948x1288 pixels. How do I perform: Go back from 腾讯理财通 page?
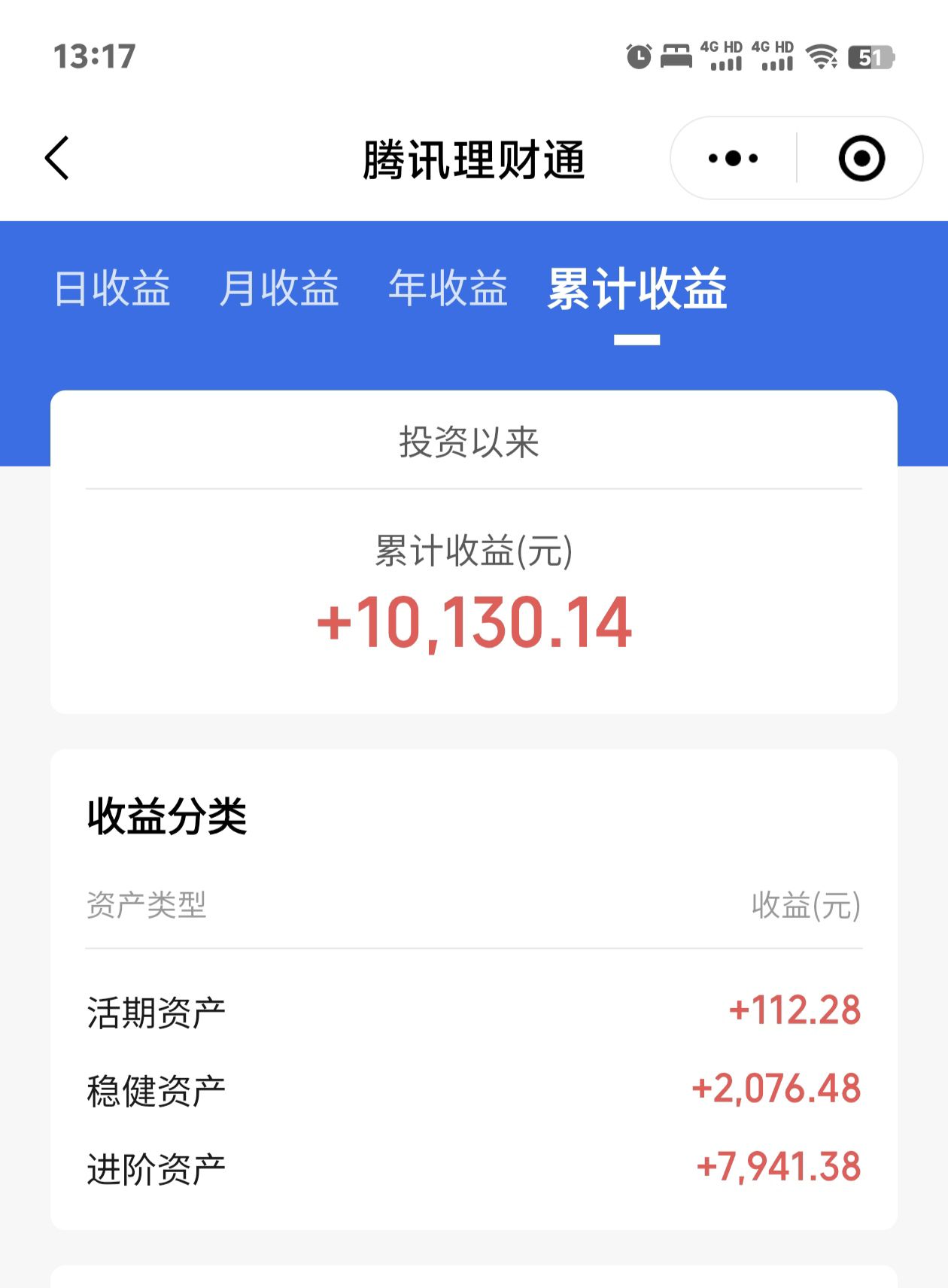57,158
